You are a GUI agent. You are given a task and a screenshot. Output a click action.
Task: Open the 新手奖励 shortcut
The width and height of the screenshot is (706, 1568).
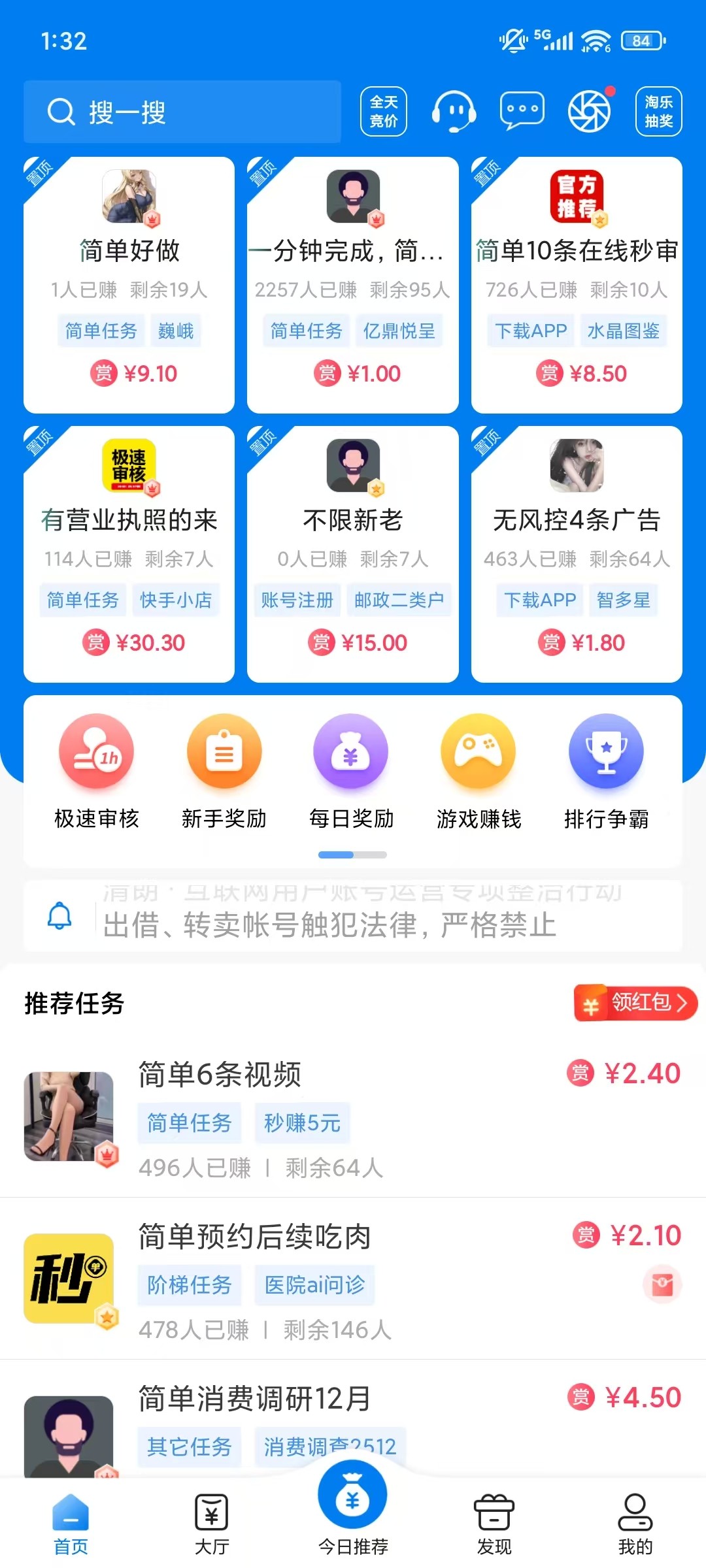coord(224,771)
